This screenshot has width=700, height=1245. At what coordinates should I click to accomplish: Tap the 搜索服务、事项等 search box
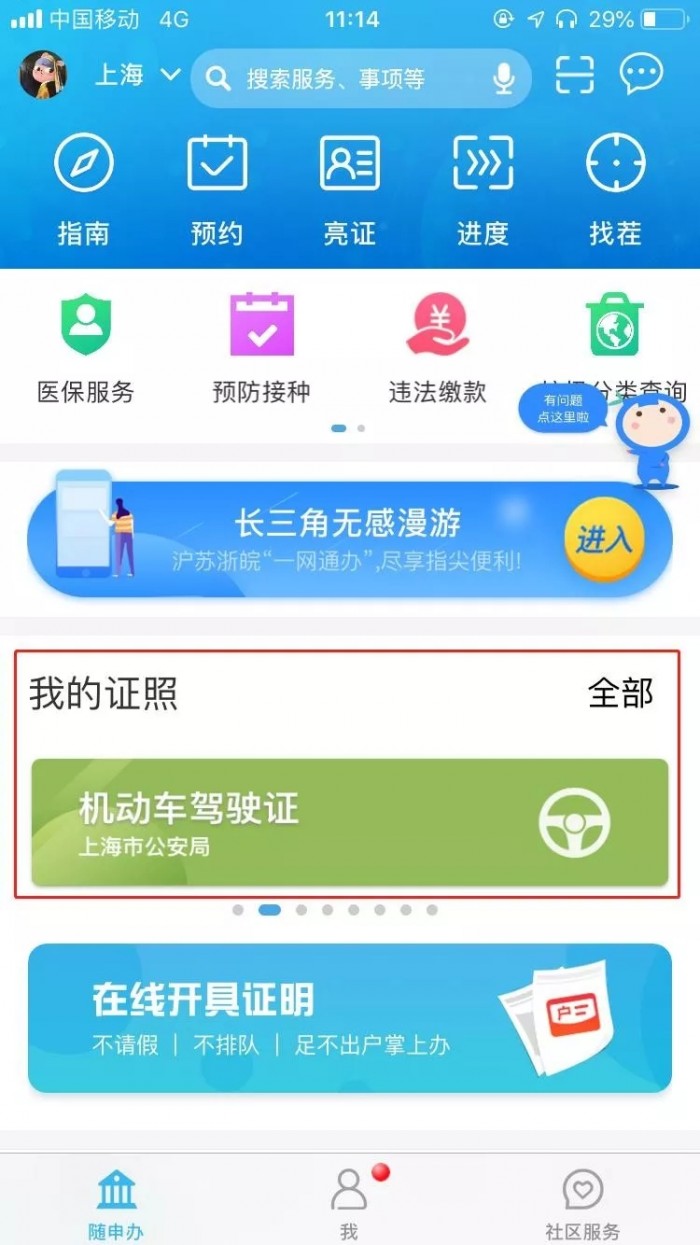click(x=340, y=78)
